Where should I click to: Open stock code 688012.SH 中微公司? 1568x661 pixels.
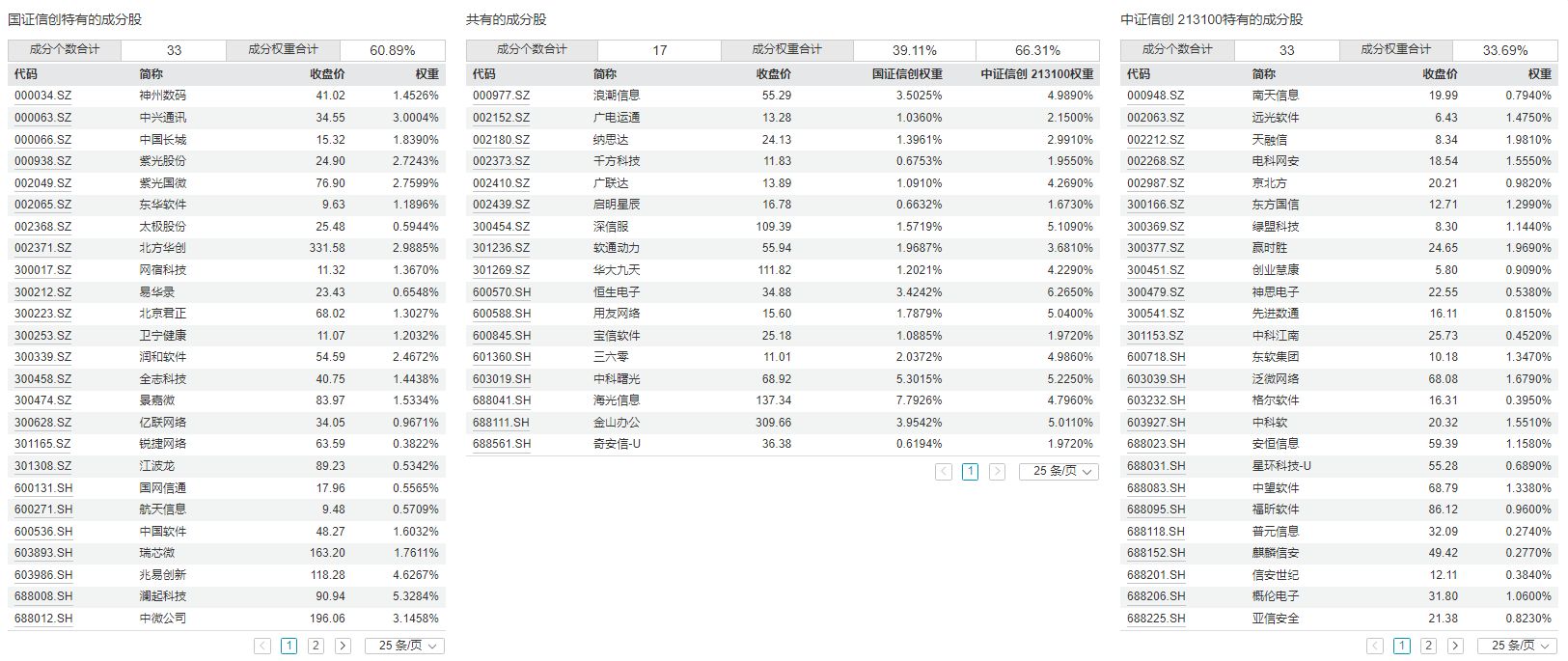coord(42,619)
